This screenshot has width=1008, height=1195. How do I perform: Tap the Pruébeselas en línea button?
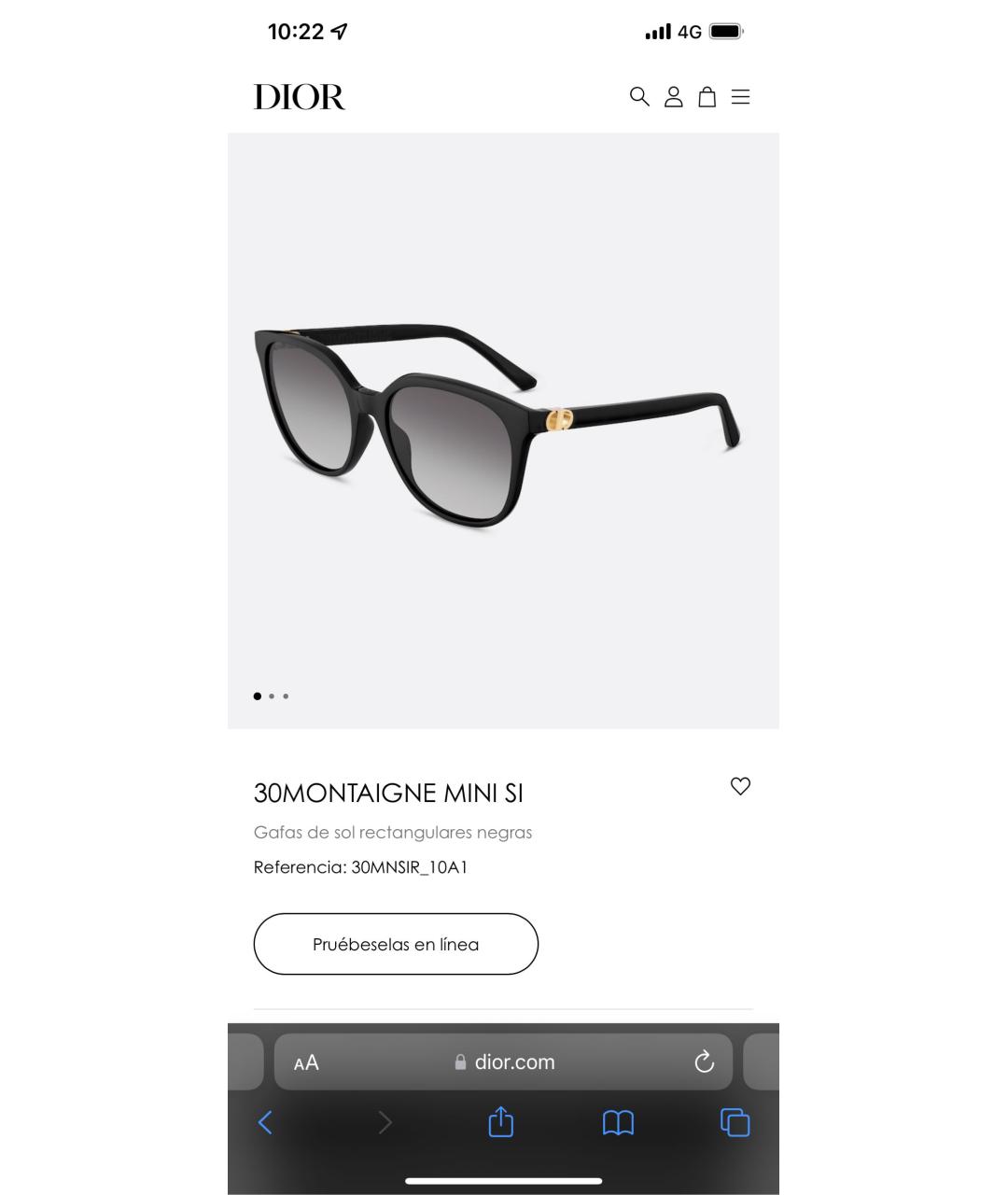[x=396, y=944]
